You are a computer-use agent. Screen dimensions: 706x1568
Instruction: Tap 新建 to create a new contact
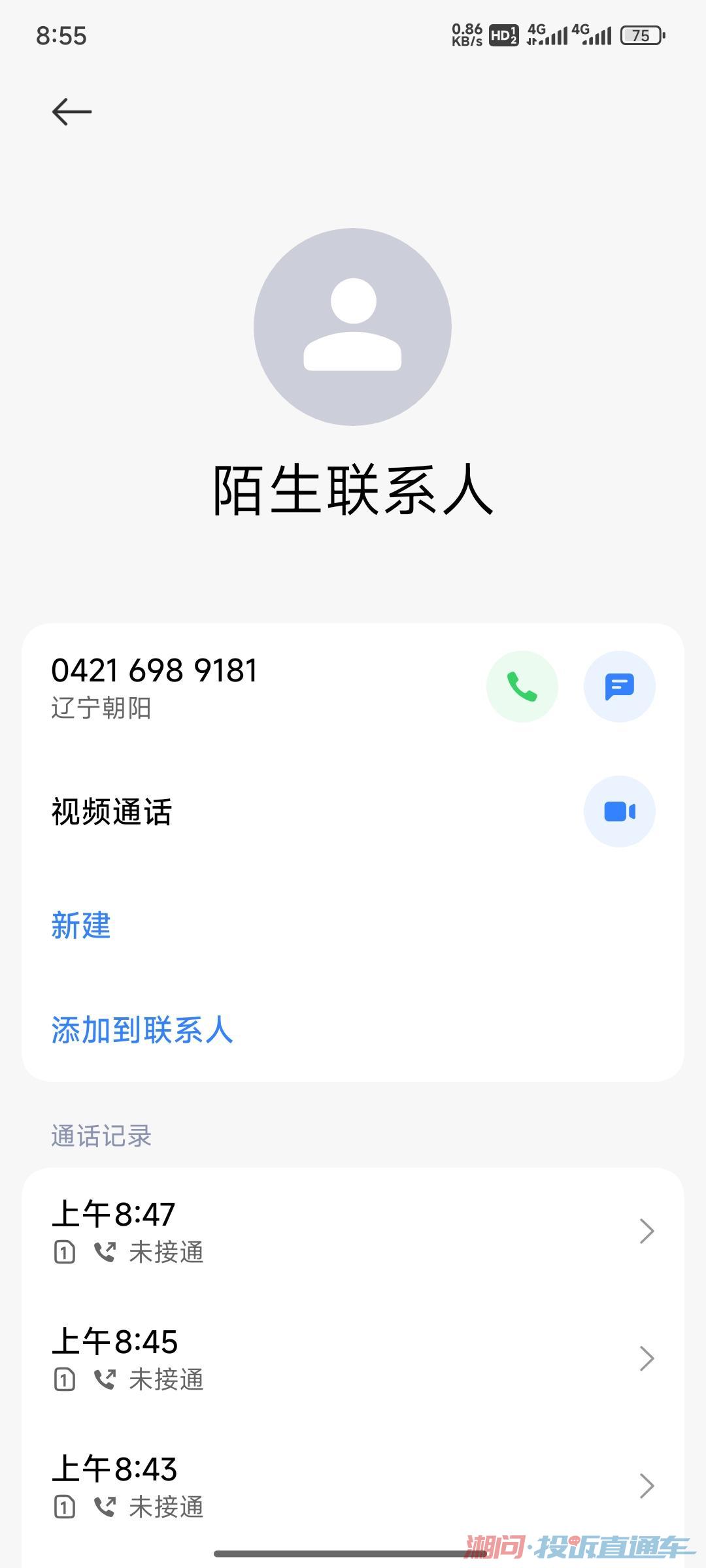tap(81, 925)
